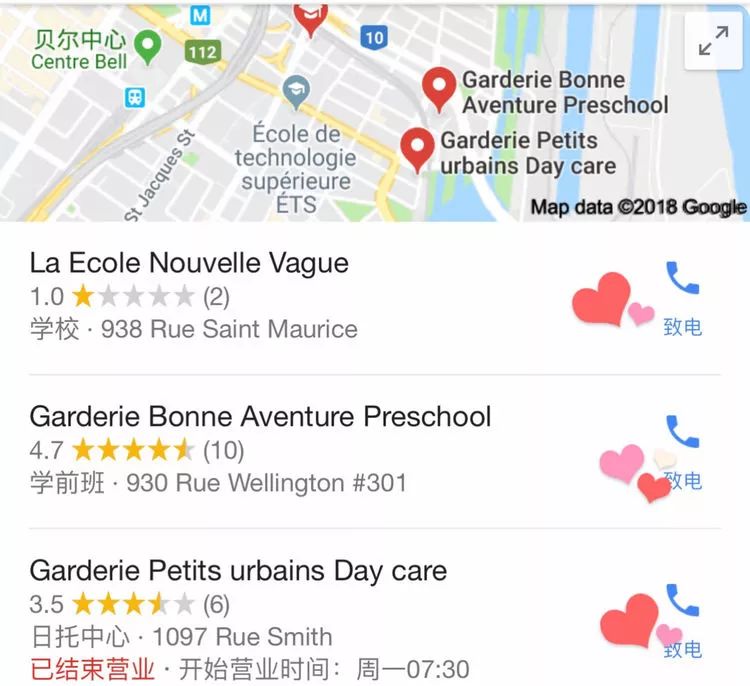Expand the map to full screen
Screen dimensions: 750x686
pyautogui.click(x=713, y=41)
